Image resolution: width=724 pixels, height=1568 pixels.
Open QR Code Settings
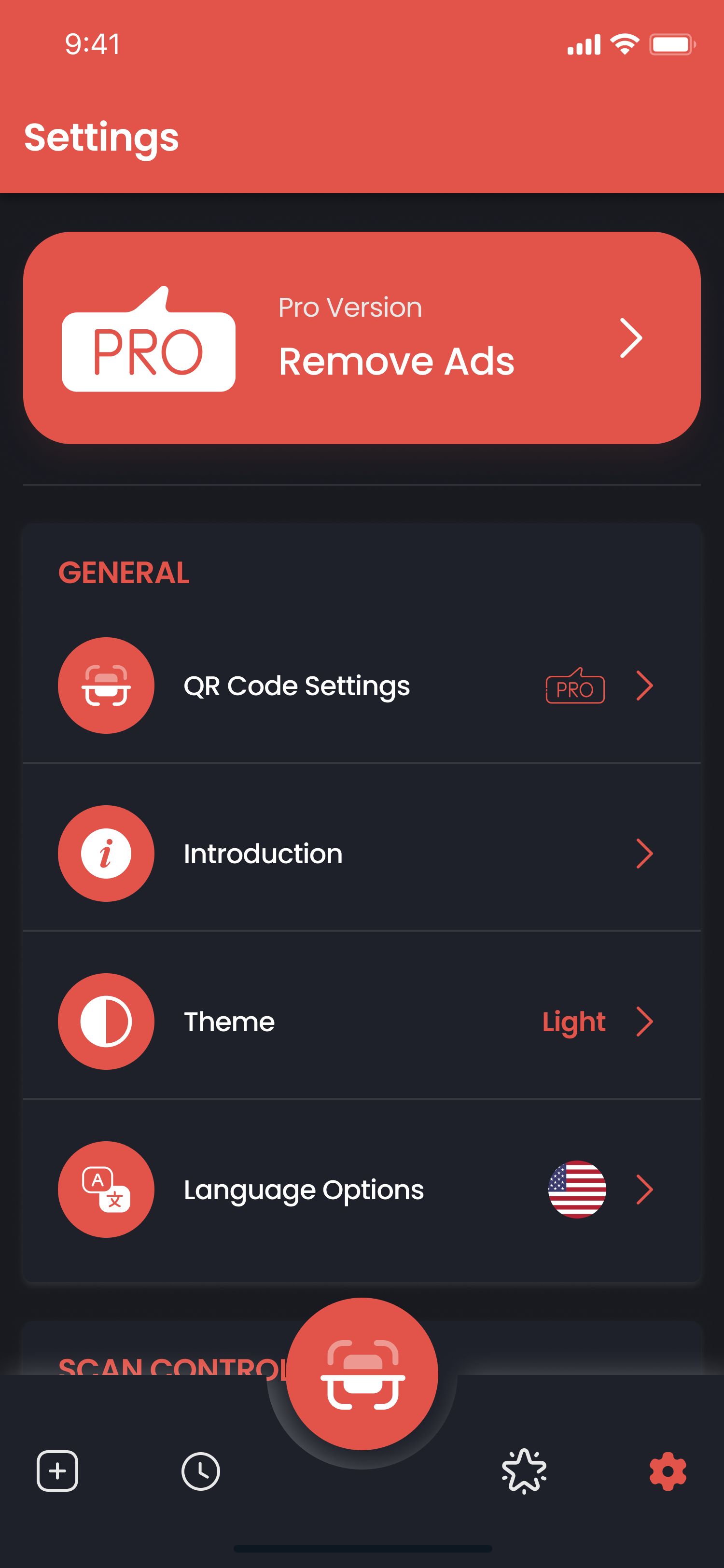[362, 686]
